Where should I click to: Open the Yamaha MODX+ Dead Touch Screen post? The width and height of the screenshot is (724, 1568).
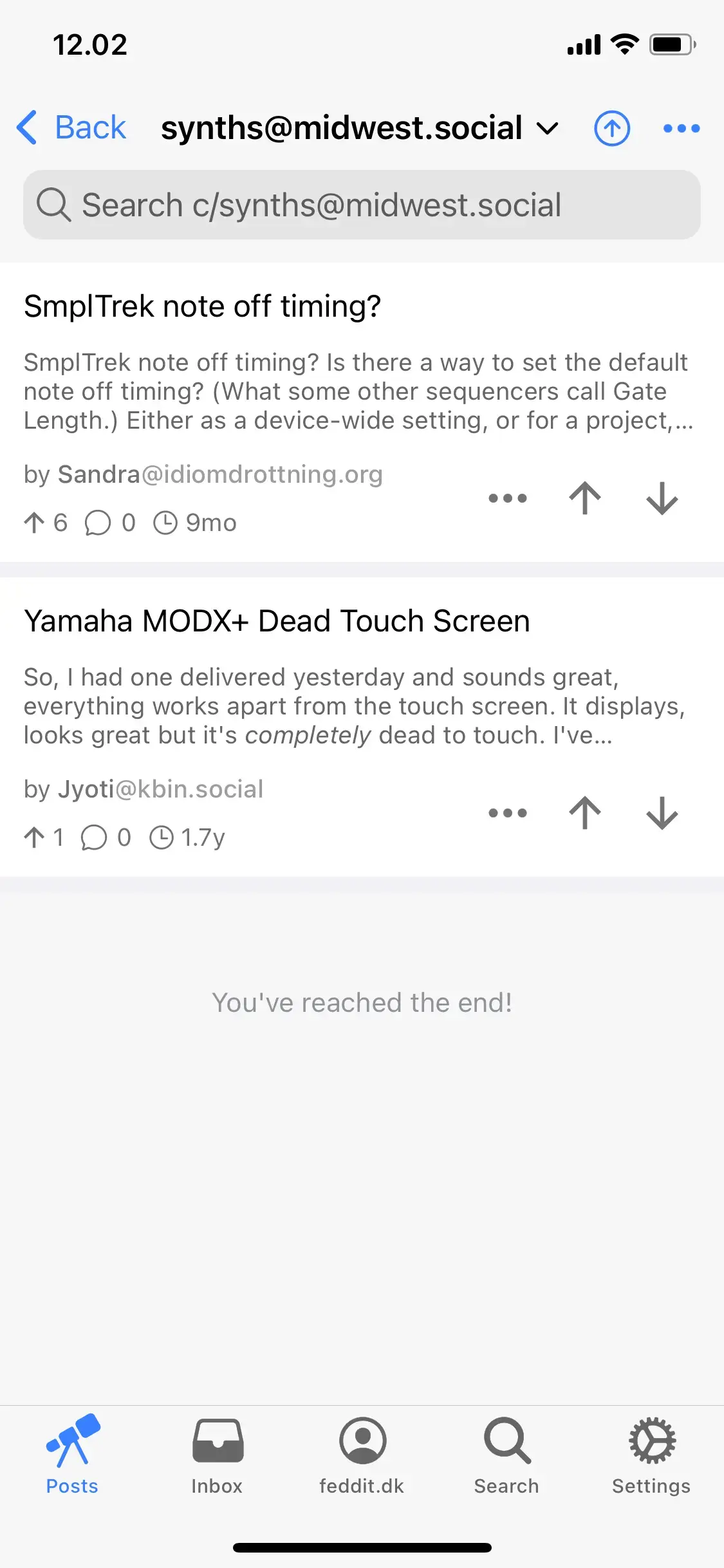277,621
